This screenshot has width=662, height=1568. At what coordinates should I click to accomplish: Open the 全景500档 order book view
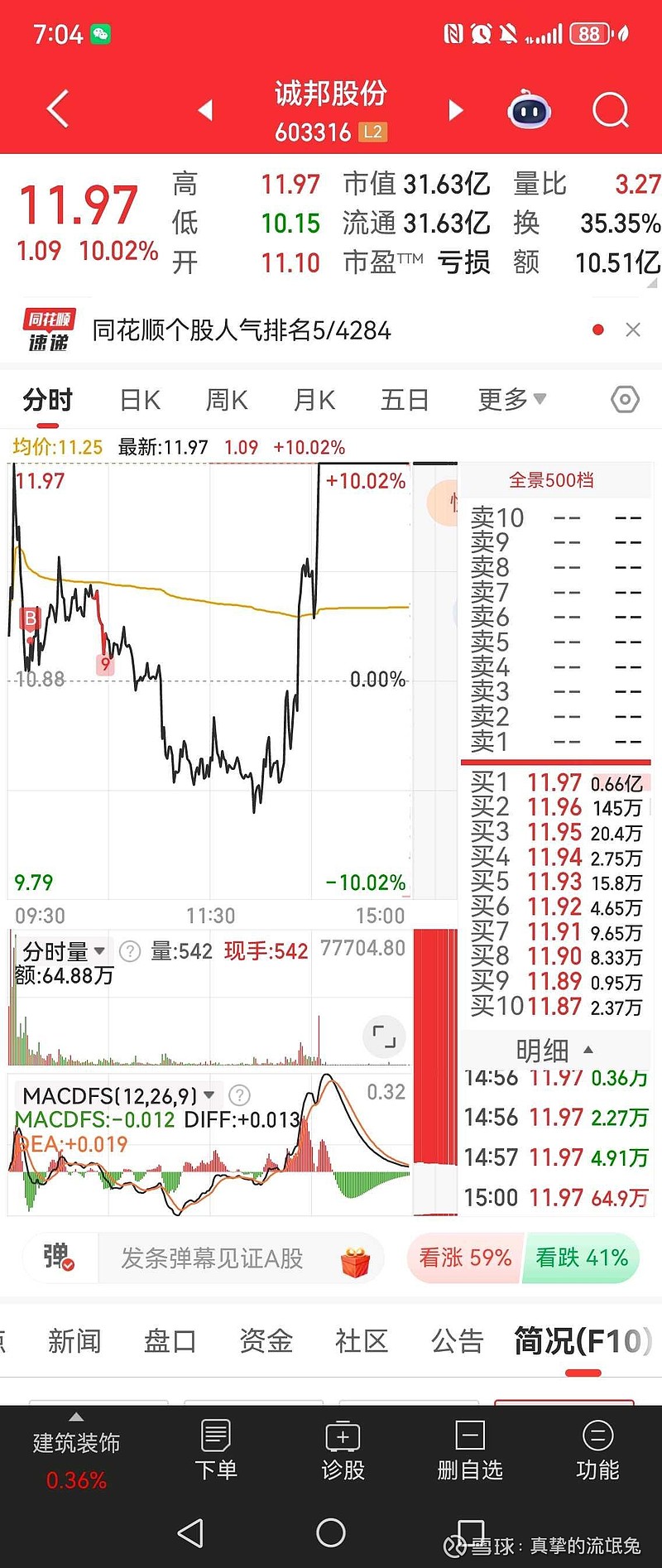[551, 480]
